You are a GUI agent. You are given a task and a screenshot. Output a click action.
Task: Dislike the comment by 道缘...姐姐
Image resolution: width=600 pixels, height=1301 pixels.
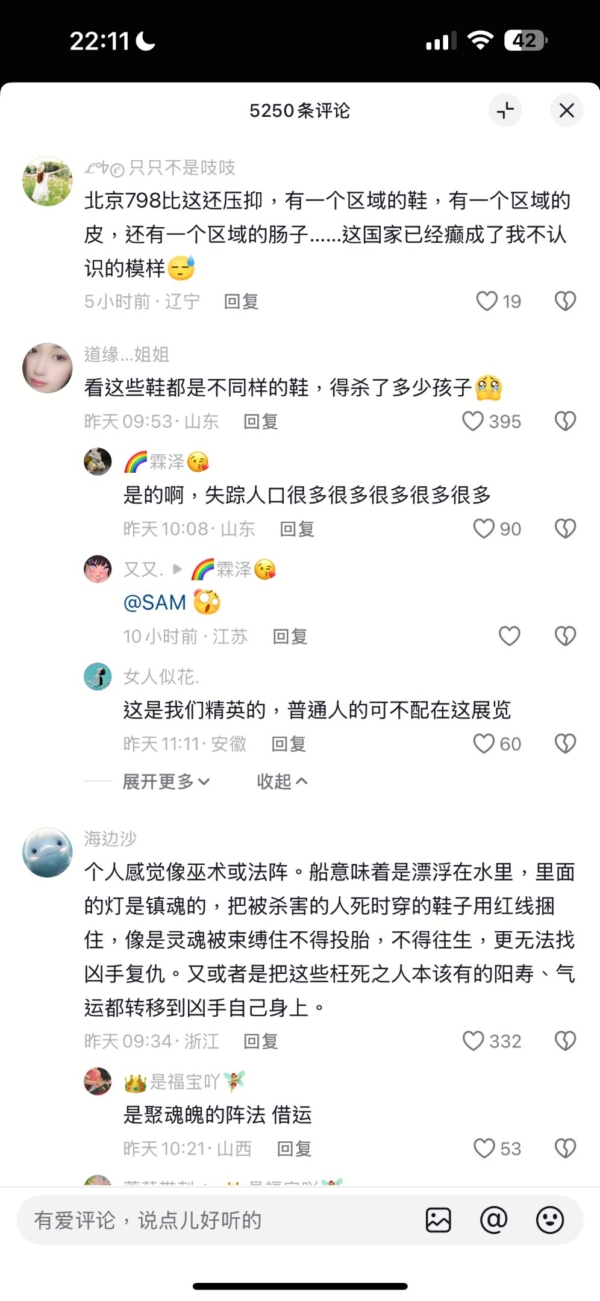click(x=565, y=421)
